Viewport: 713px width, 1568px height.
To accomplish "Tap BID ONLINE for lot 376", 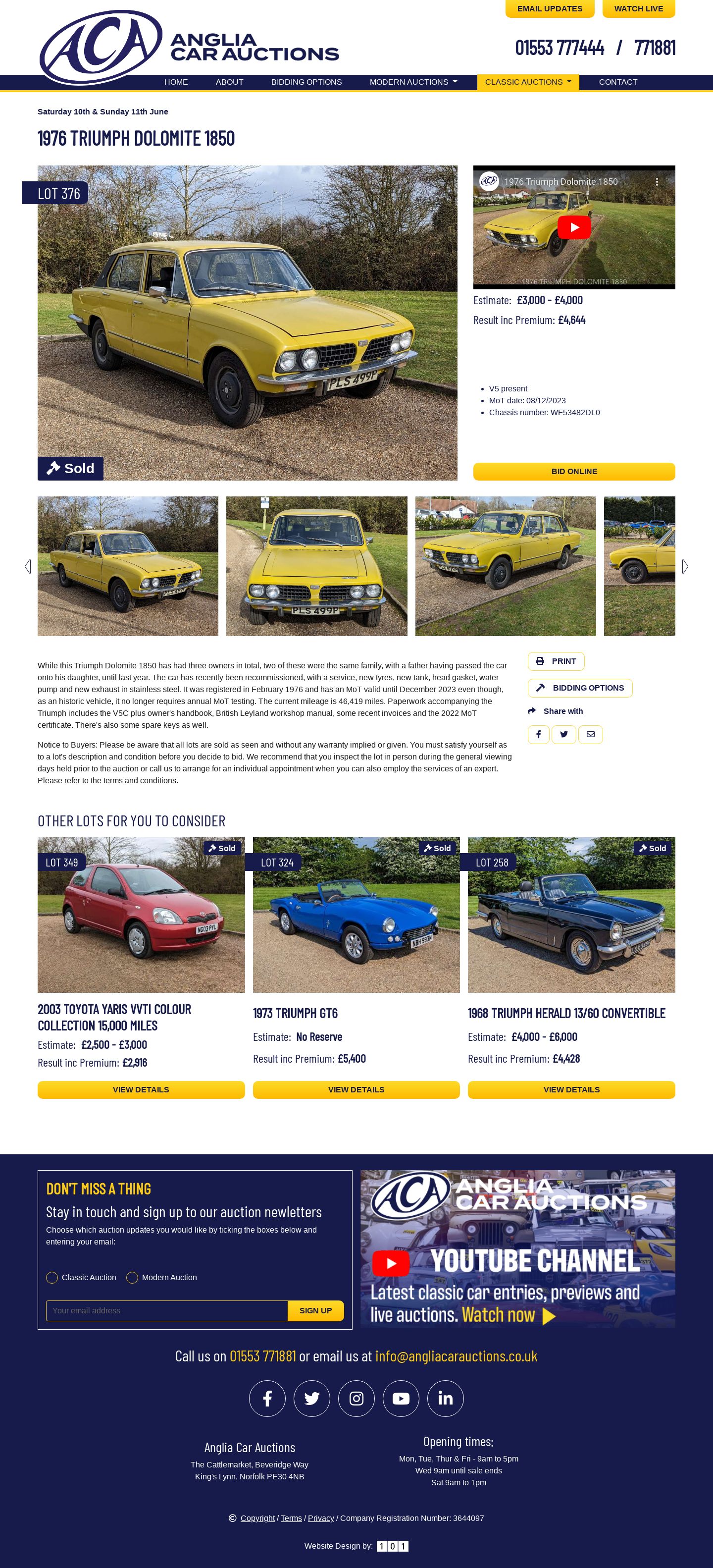I will click(574, 471).
